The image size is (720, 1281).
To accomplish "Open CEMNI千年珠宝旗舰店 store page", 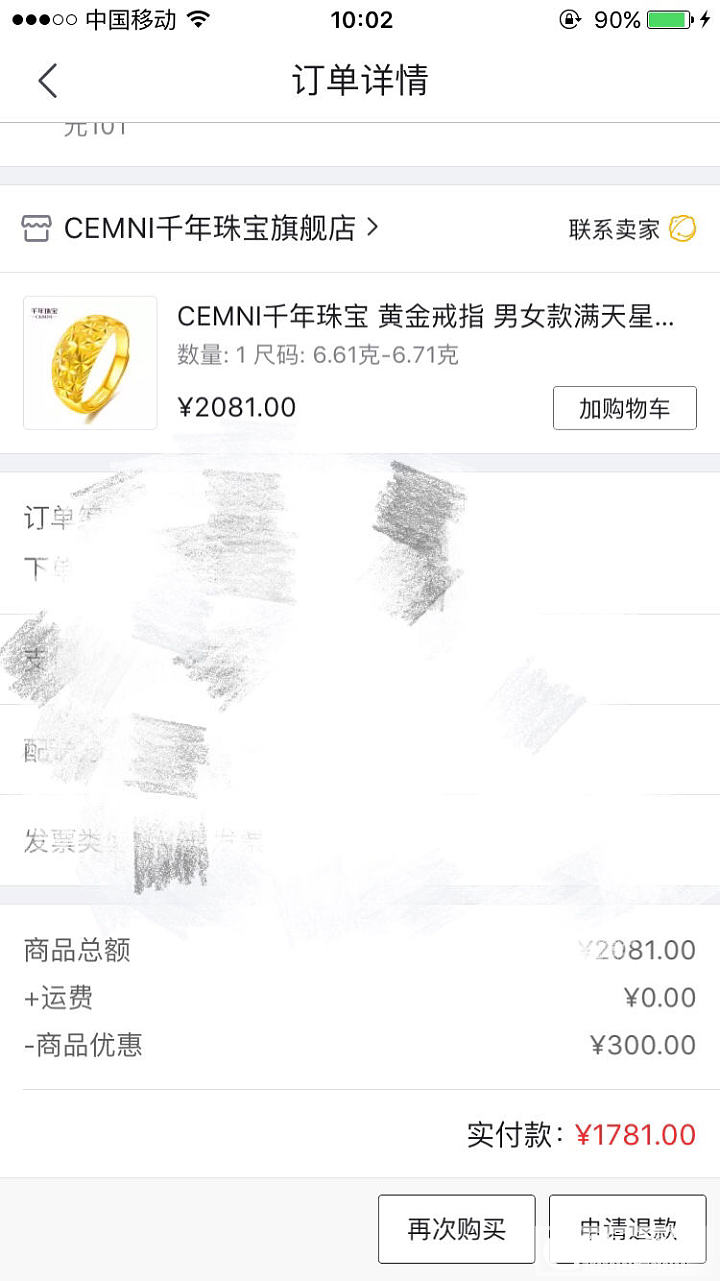I will point(210,228).
